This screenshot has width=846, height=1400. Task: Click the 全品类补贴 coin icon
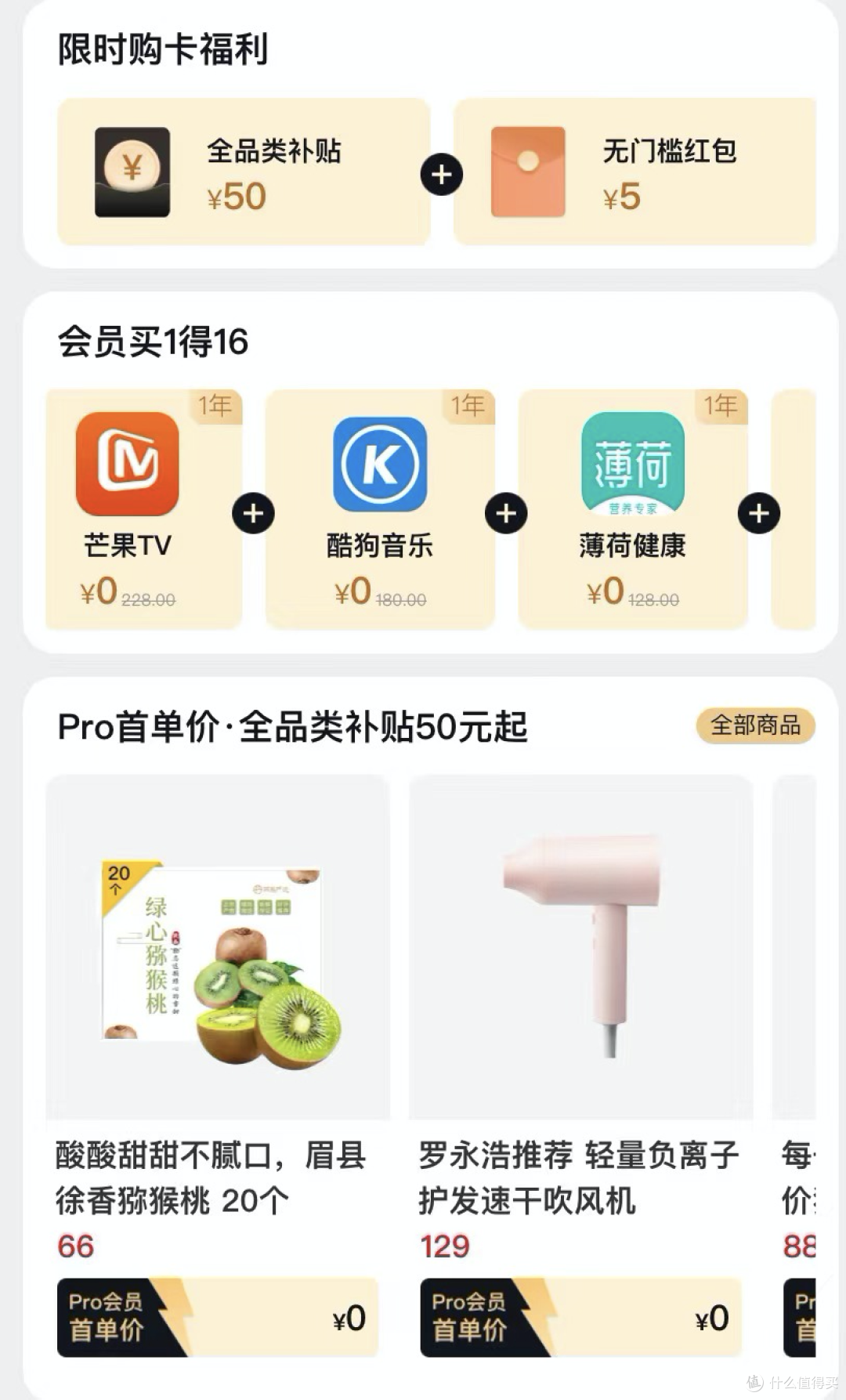pyautogui.click(x=132, y=172)
